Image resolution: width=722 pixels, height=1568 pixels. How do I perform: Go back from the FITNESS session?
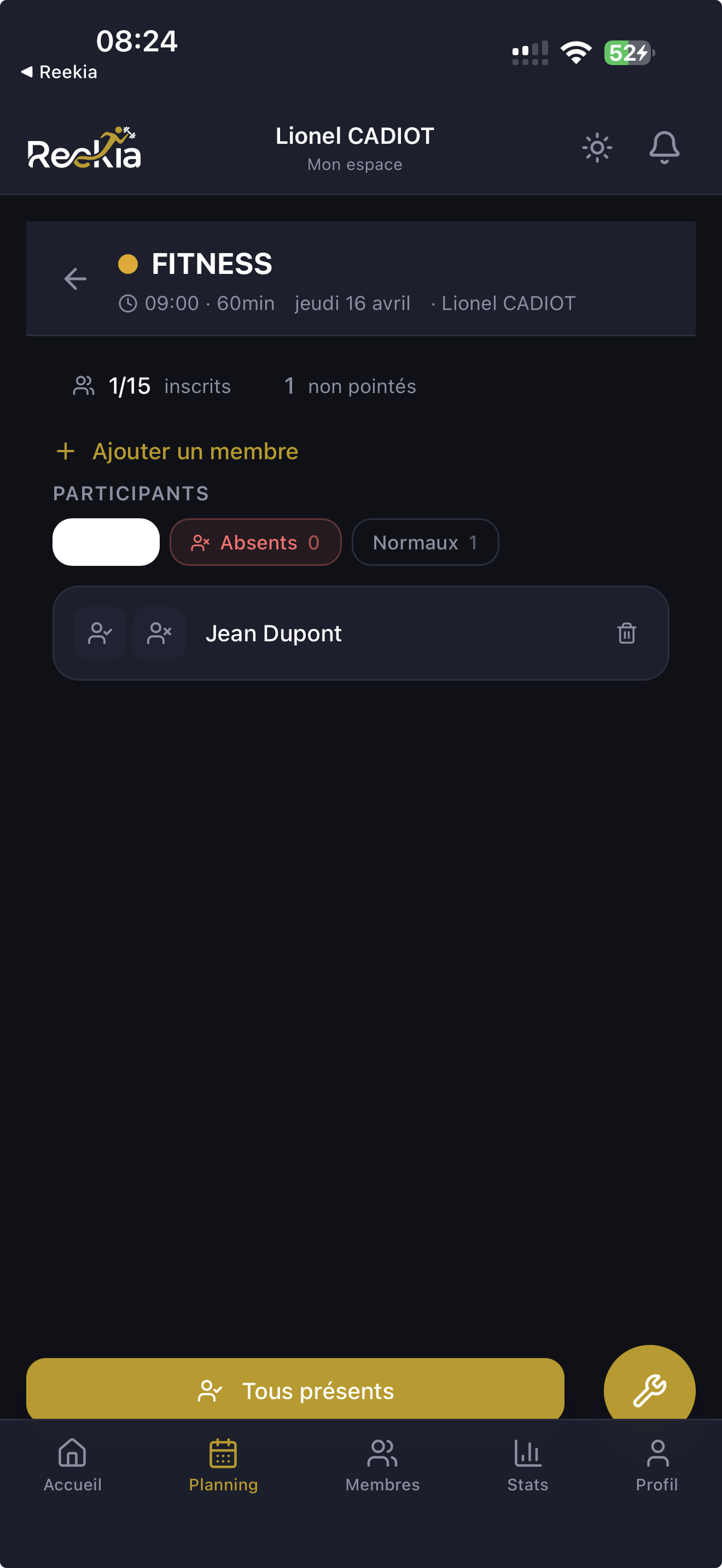(x=75, y=279)
